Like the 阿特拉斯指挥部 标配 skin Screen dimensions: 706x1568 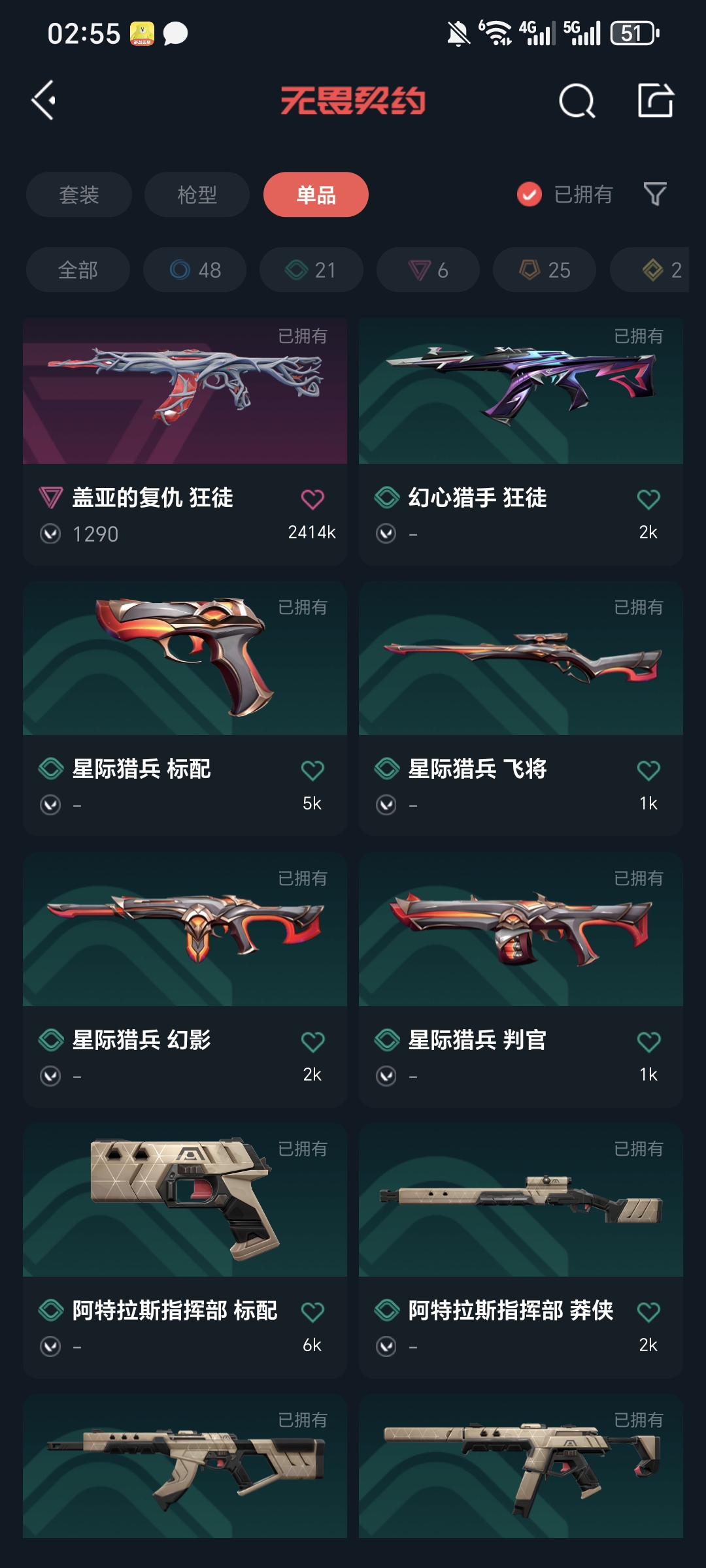tap(312, 1312)
